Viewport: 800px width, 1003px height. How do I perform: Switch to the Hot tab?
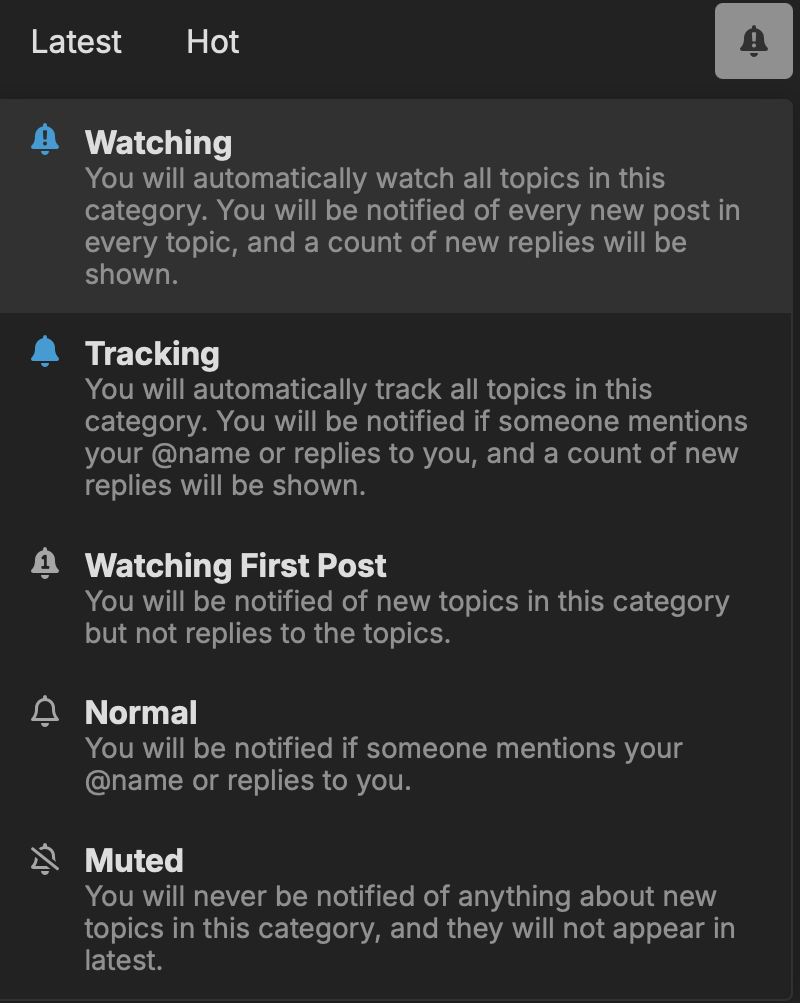(213, 42)
